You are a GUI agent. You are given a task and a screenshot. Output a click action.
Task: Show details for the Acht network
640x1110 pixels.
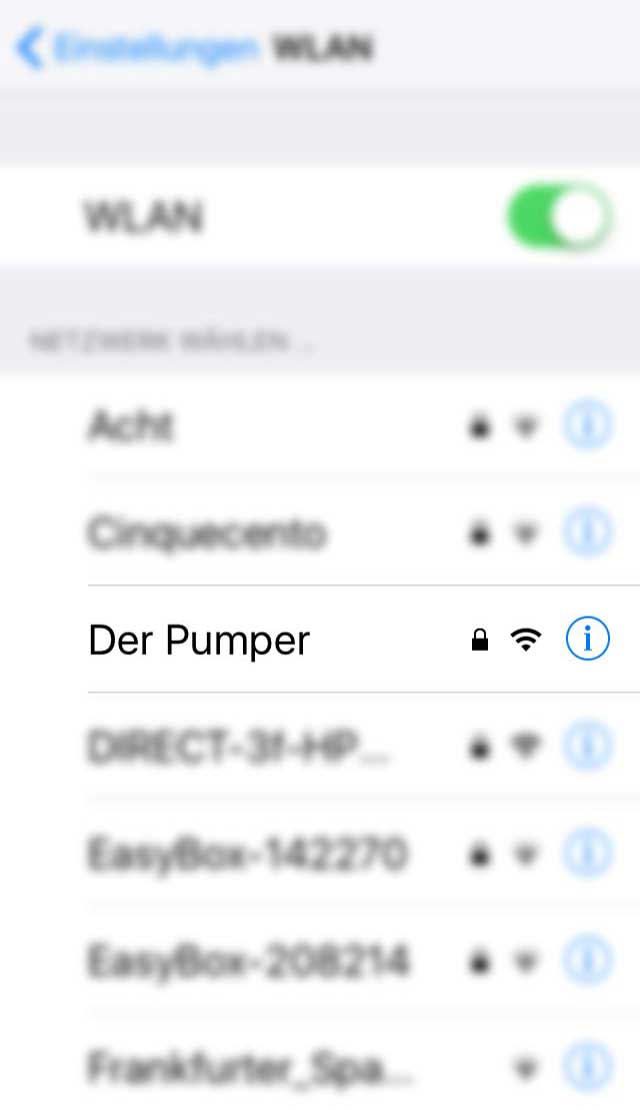click(587, 427)
